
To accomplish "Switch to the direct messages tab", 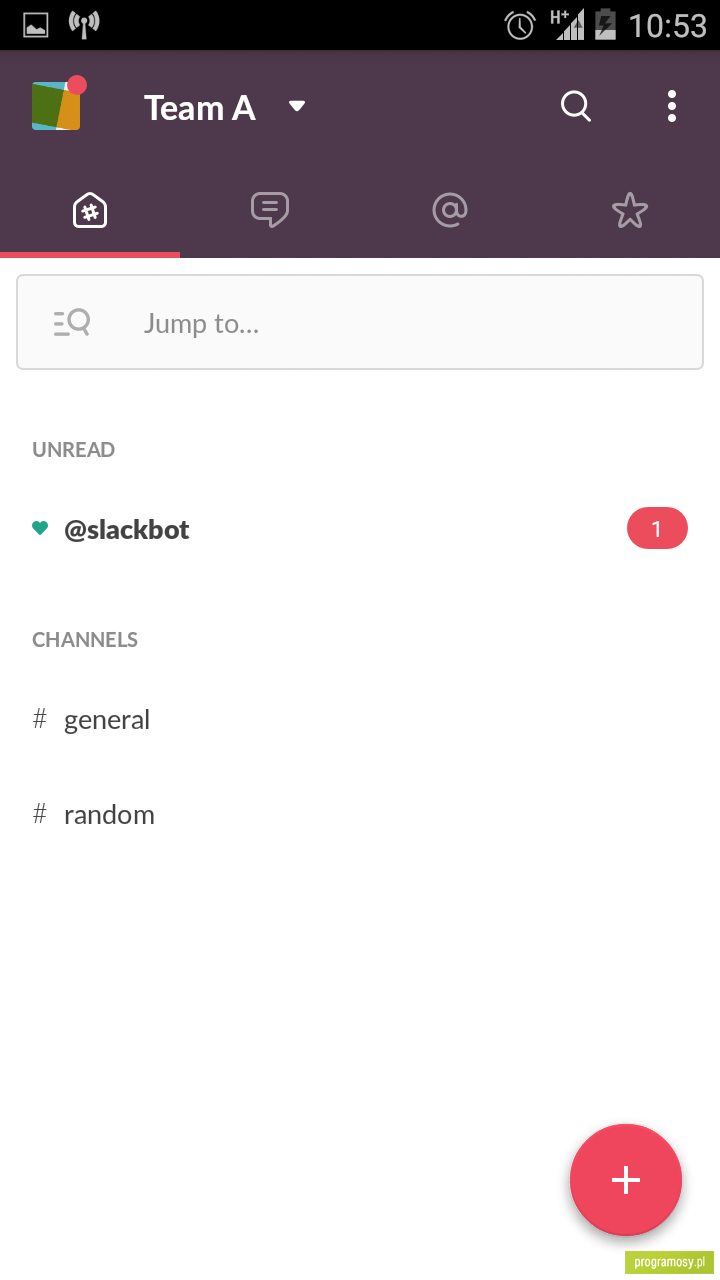I will tap(270, 210).
